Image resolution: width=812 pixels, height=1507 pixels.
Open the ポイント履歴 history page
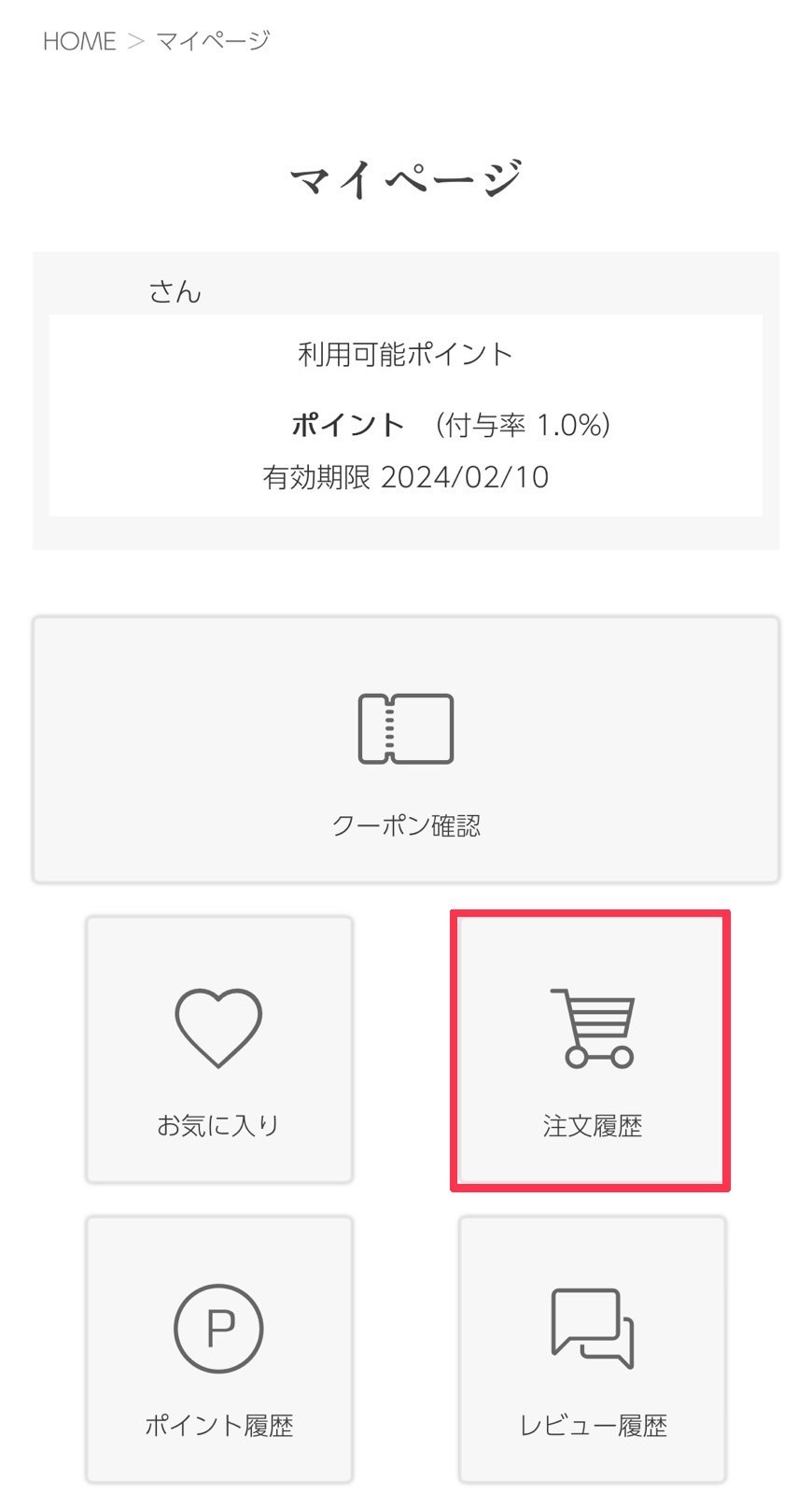(x=218, y=1348)
